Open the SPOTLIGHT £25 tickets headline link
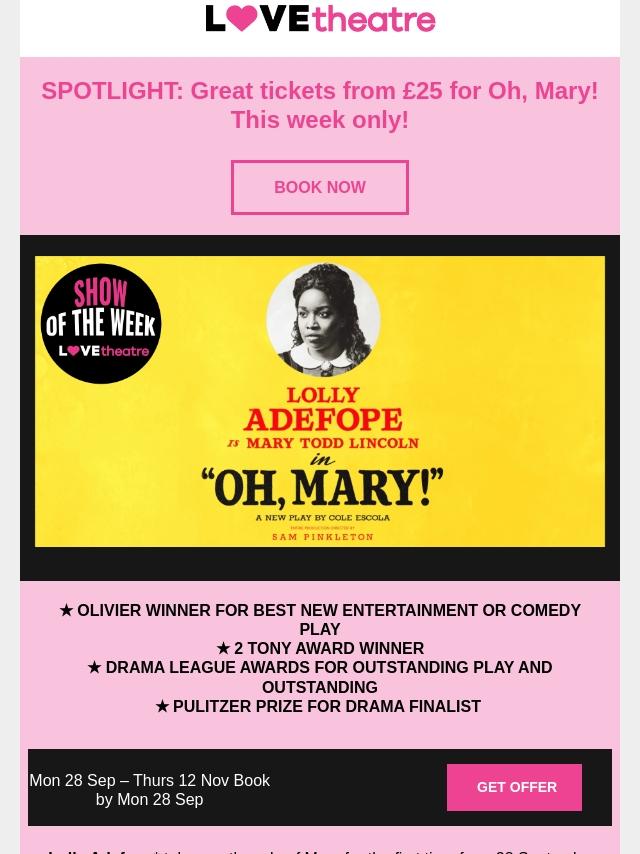640x854 pixels. pyautogui.click(x=320, y=105)
